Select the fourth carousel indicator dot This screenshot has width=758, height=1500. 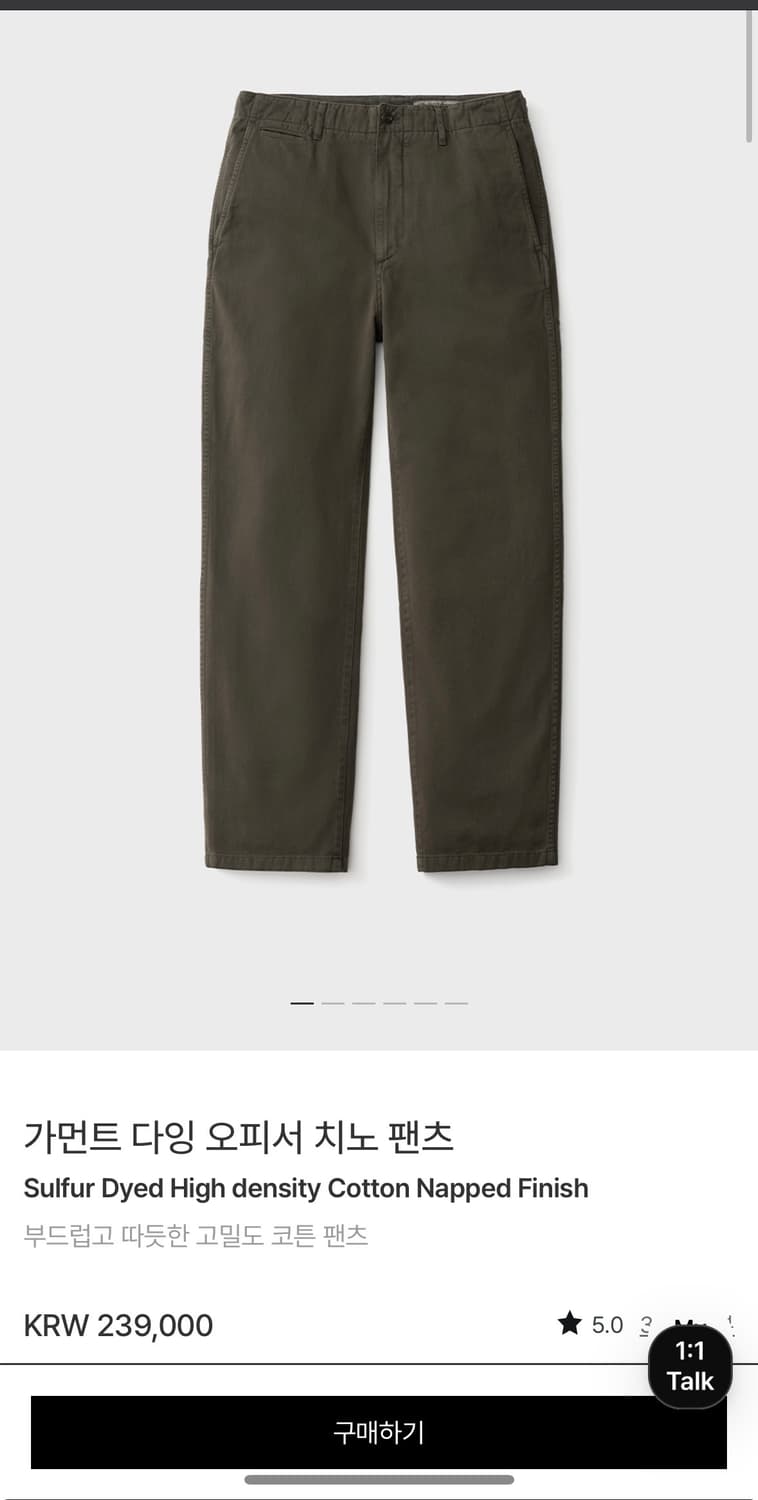(393, 1002)
